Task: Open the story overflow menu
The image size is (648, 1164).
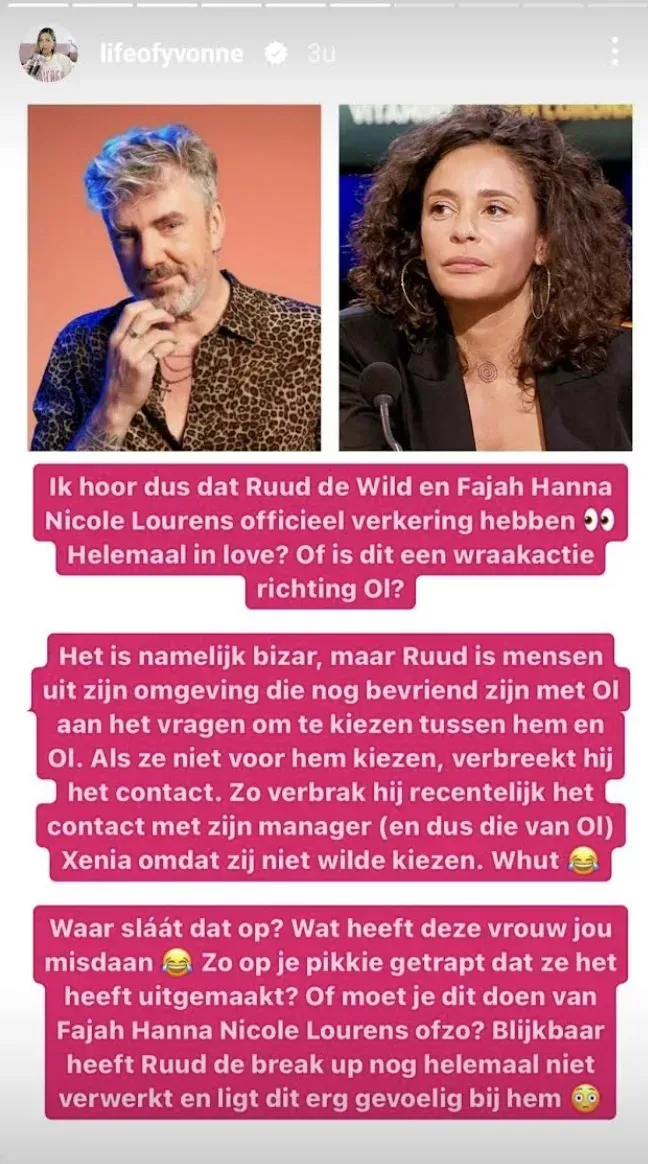Action: click(x=614, y=52)
